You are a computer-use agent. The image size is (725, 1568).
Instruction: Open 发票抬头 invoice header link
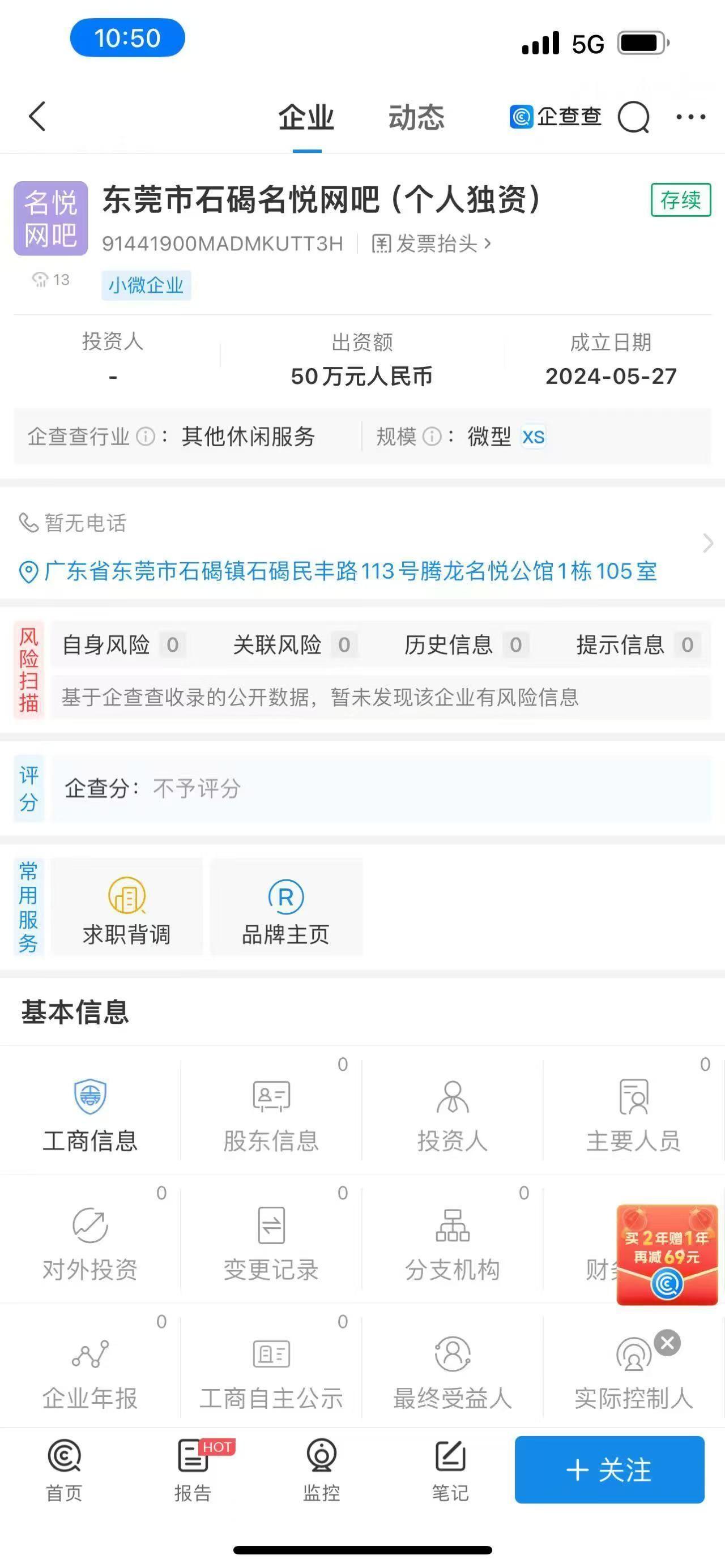[x=431, y=243]
